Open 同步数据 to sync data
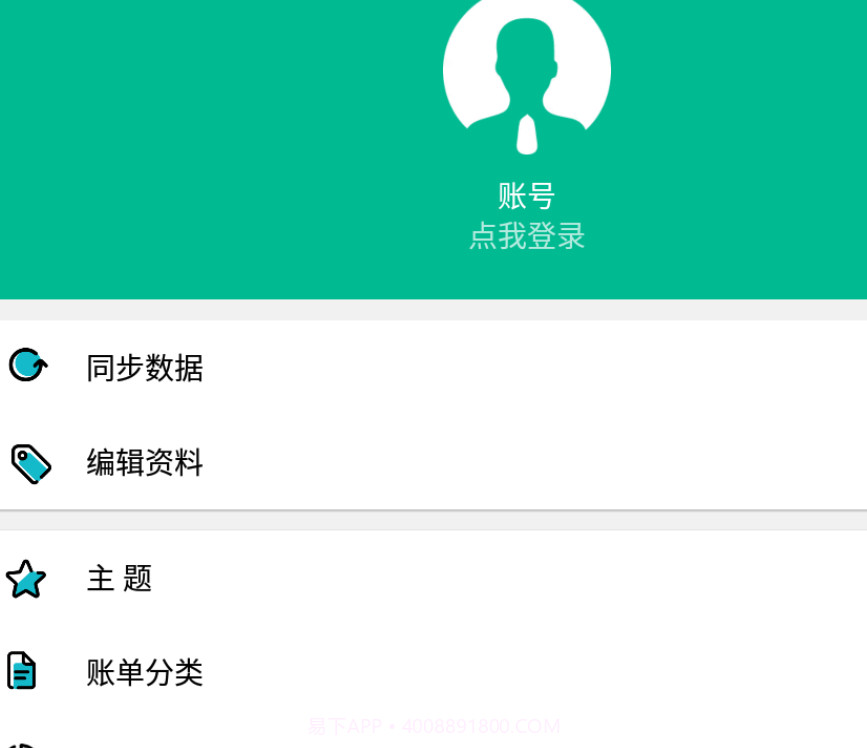The image size is (867, 748). (145, 368)
